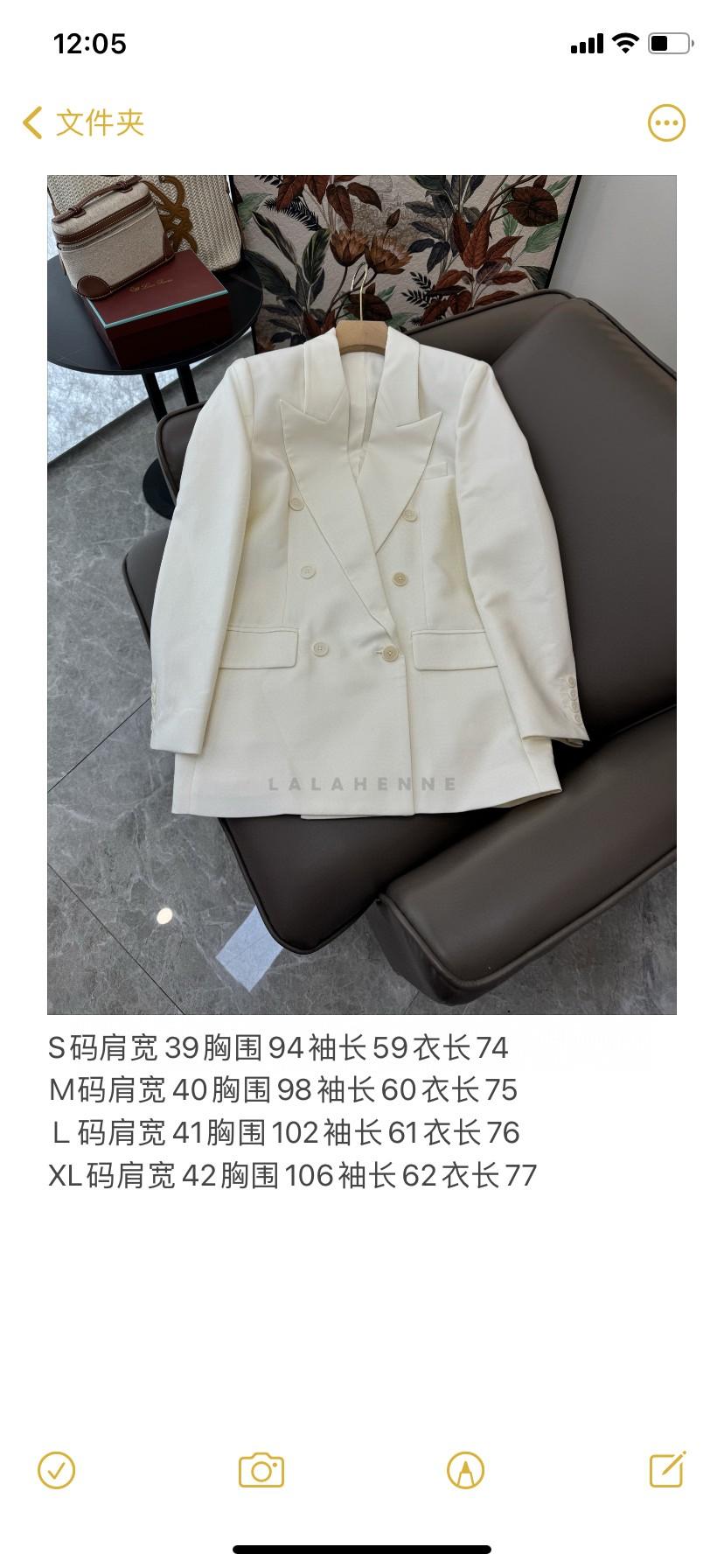The image size is (724, 1568).
Task: Compose a new note
Action: point(667,1469)
